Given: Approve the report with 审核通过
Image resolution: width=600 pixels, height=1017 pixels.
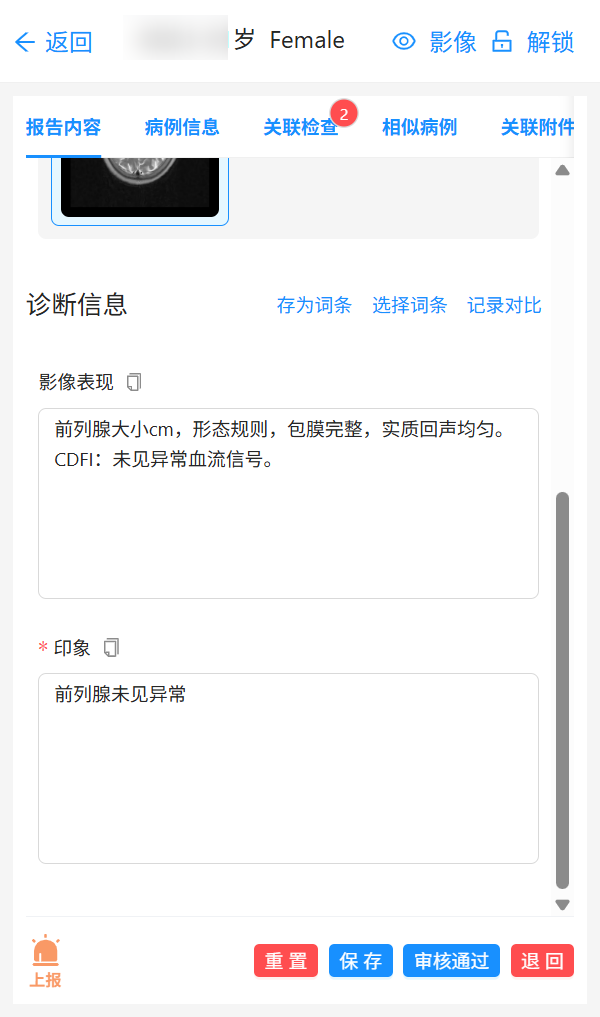Looking at the screenshot, I should 451,962.
